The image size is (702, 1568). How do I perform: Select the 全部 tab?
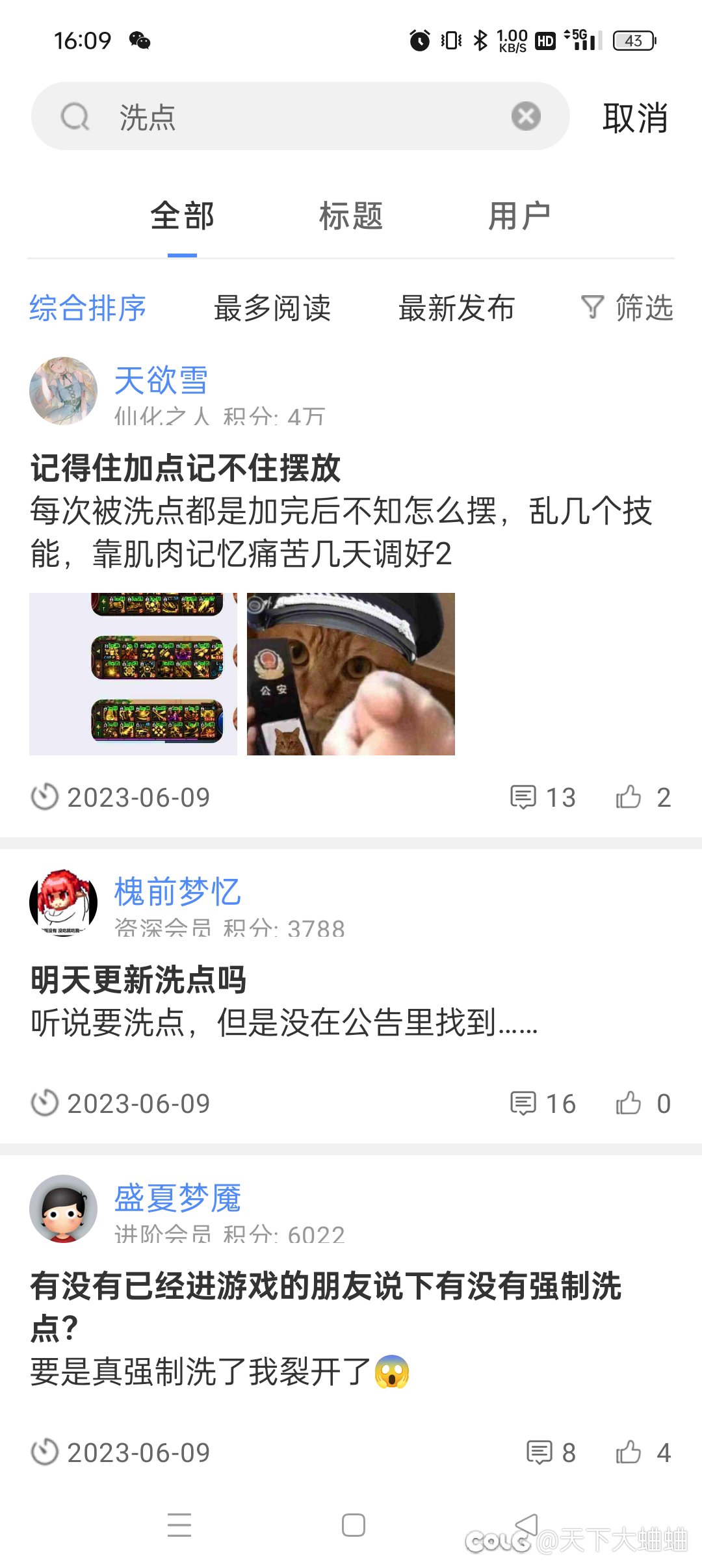[x=182, y=216]
